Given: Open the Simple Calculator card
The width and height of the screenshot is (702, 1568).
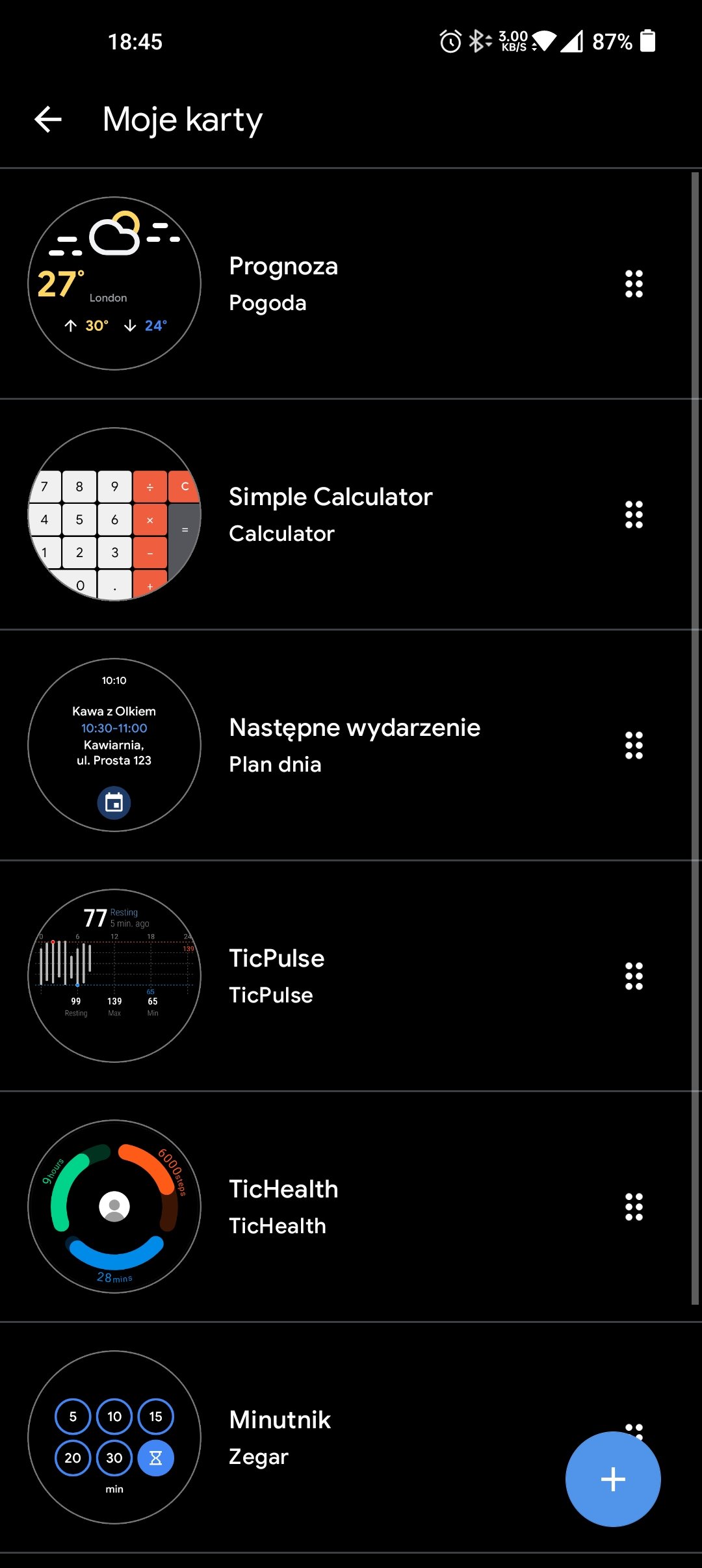Looking at the screenshot, I should pos(346,514).
